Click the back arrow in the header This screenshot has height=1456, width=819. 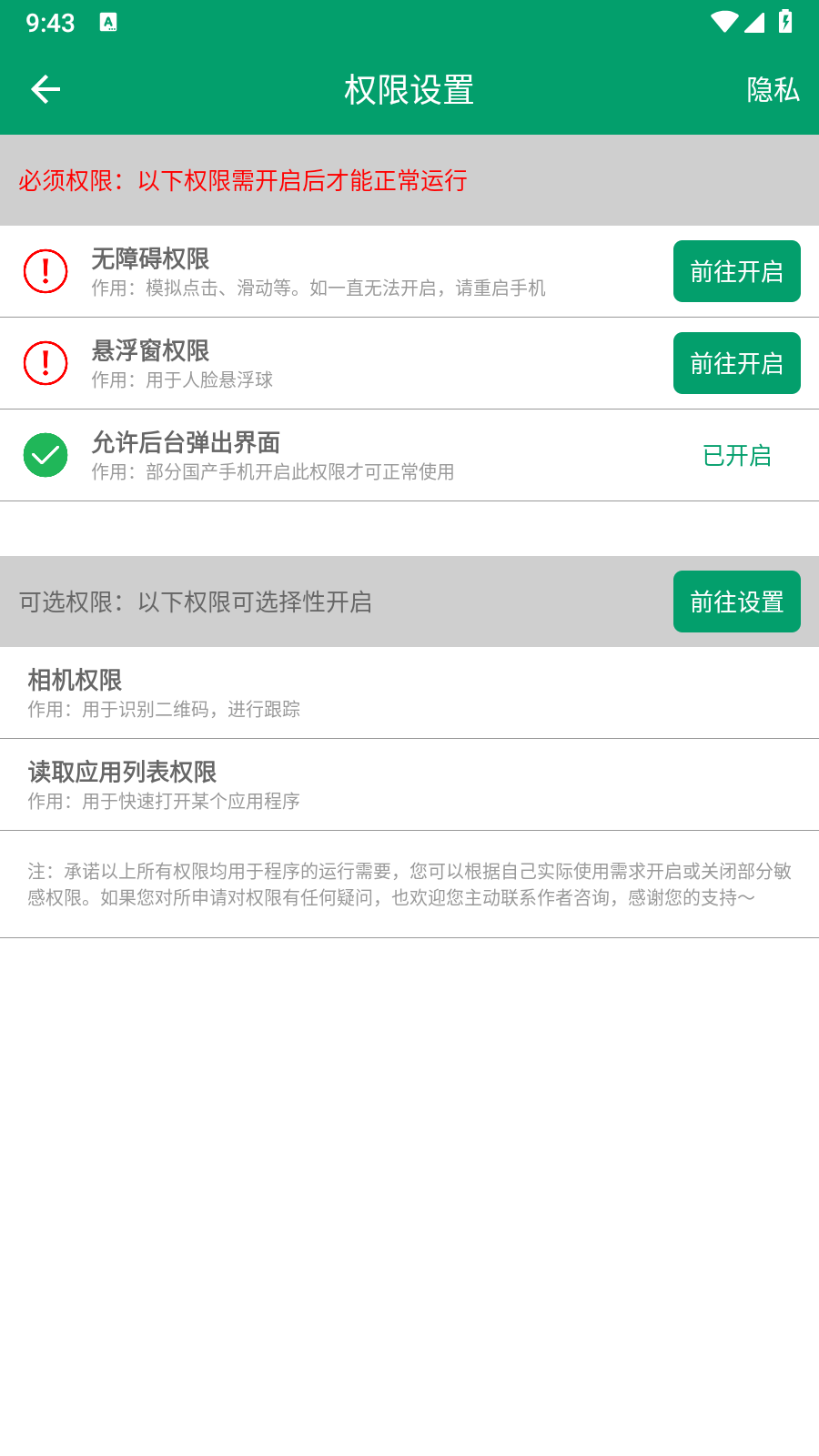[x=44, y=88]
